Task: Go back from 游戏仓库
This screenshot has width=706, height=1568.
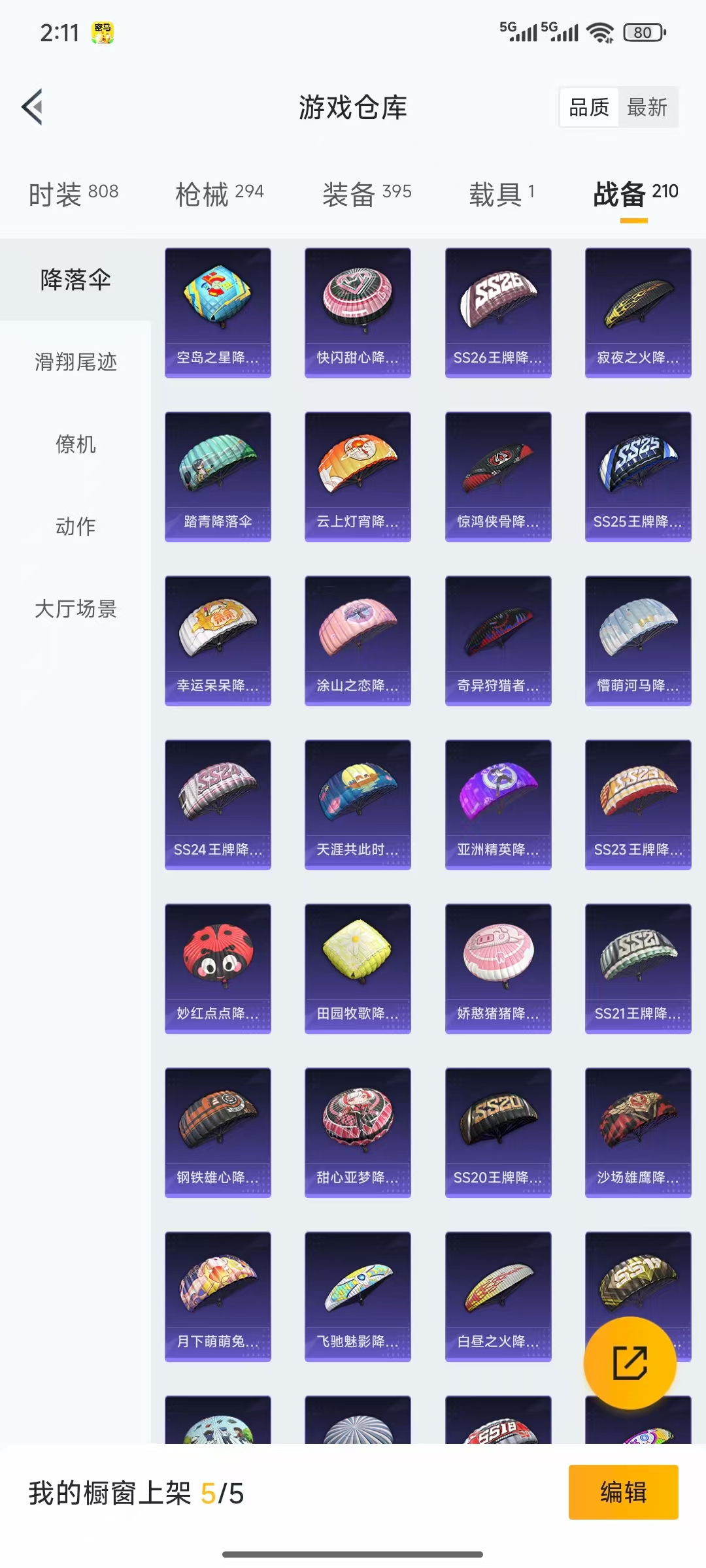Action: [33, 106]
